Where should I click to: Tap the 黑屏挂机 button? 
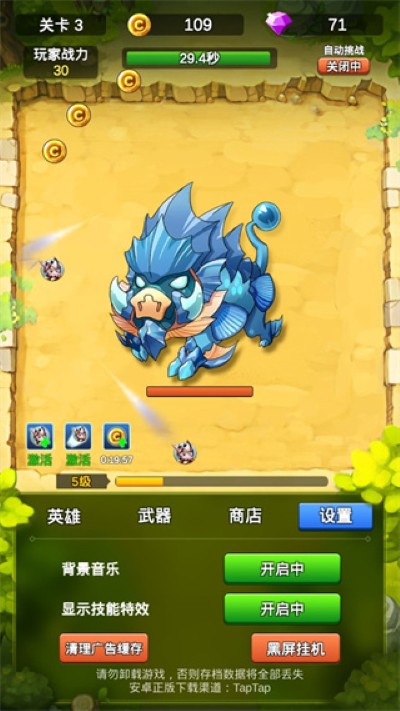pyautogui.click(x=296, y=648)
